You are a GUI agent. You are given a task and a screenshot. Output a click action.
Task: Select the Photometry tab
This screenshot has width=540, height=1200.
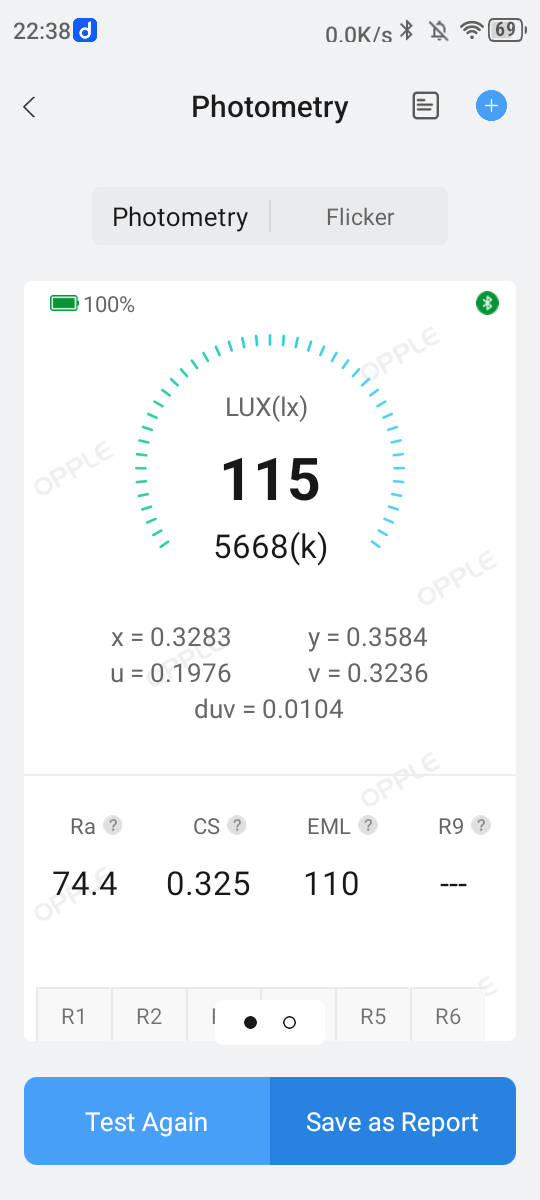(180, 217)
